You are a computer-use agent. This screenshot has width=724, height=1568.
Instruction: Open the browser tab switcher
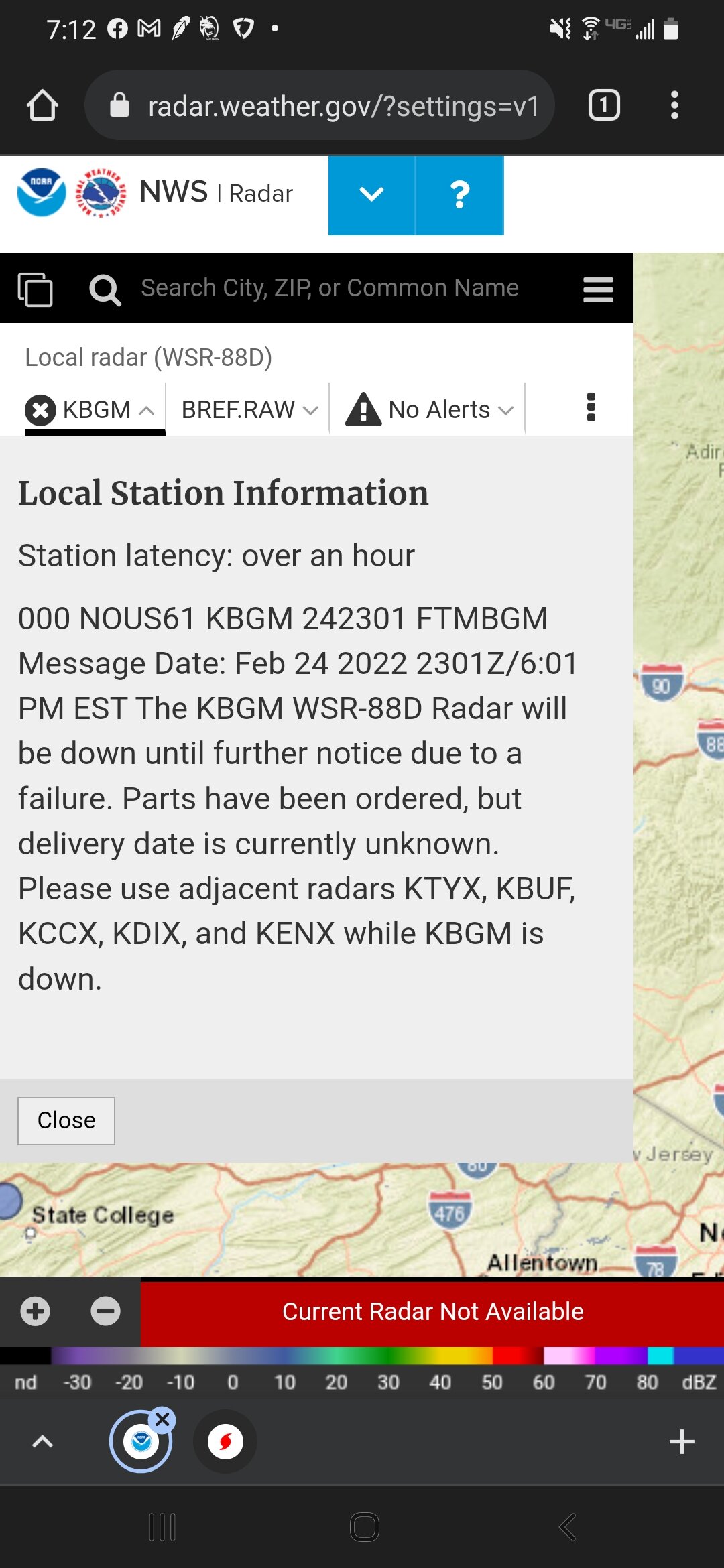coord(604,105)
